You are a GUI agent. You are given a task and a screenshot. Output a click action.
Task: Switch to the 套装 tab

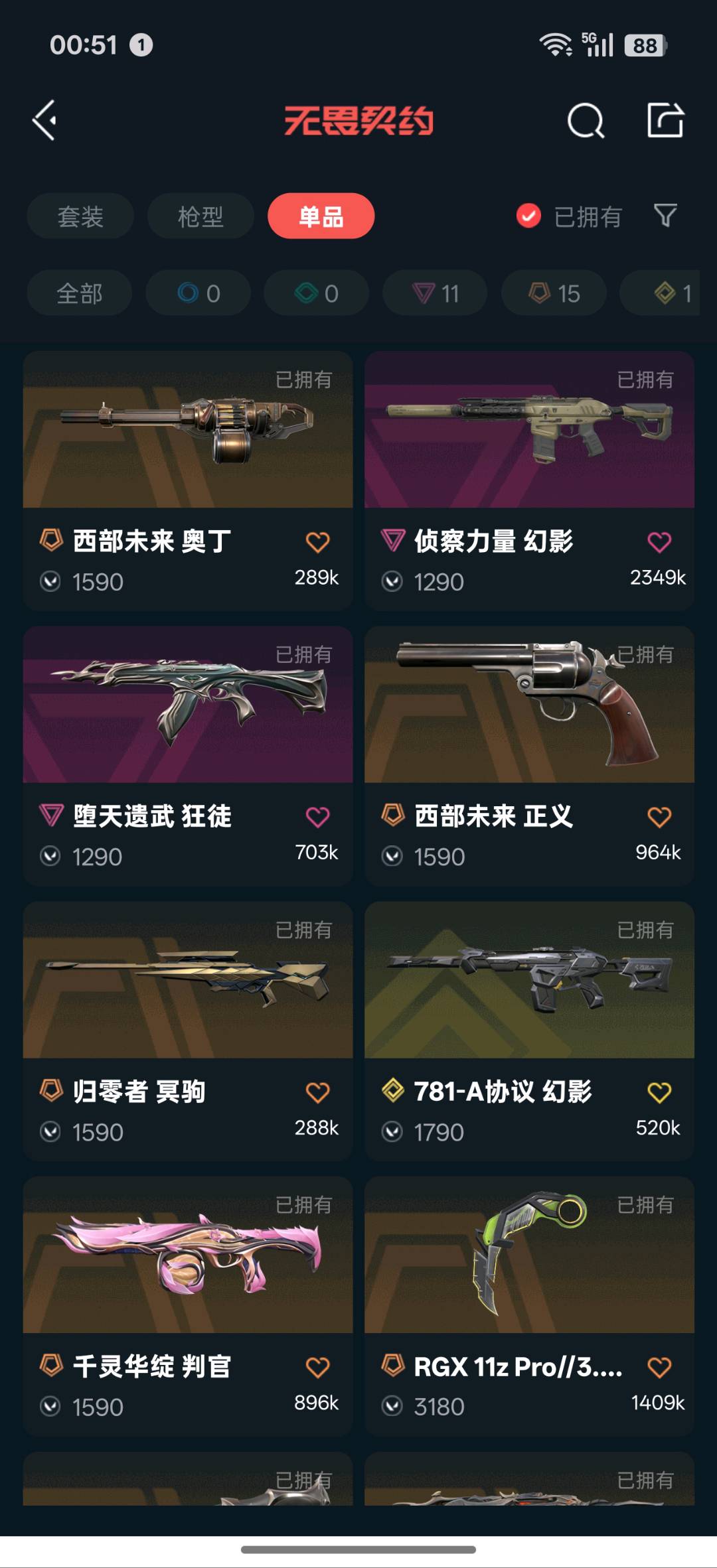click(x=80, y=216)
